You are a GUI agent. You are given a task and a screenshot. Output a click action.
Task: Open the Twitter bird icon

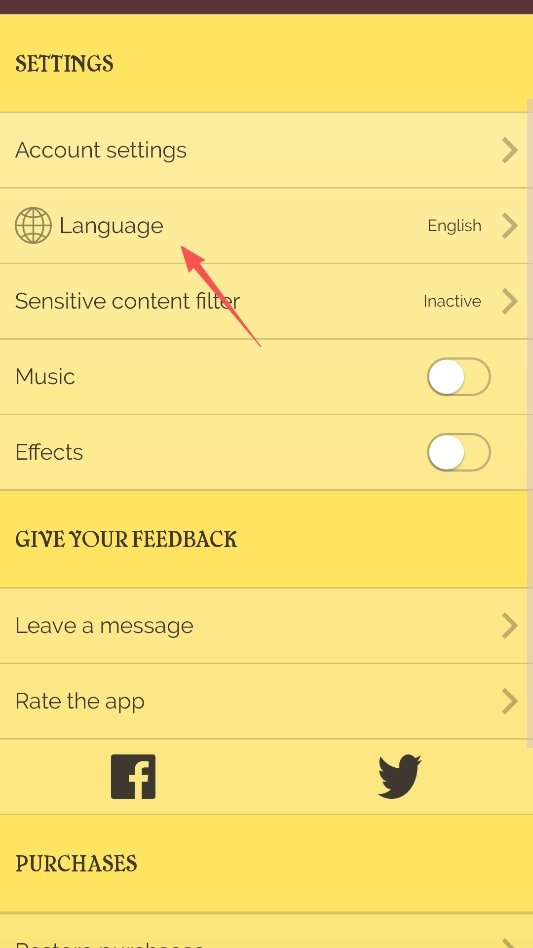point(399,776)
